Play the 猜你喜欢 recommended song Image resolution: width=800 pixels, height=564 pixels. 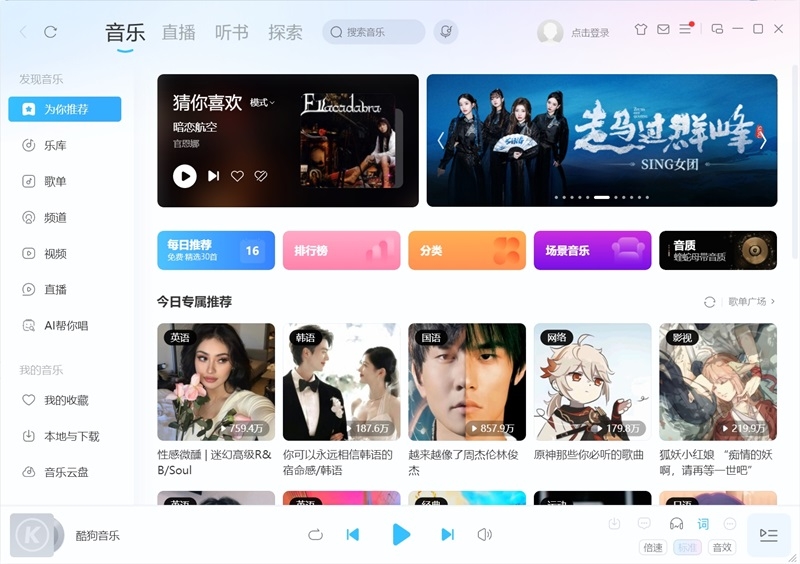184,176
